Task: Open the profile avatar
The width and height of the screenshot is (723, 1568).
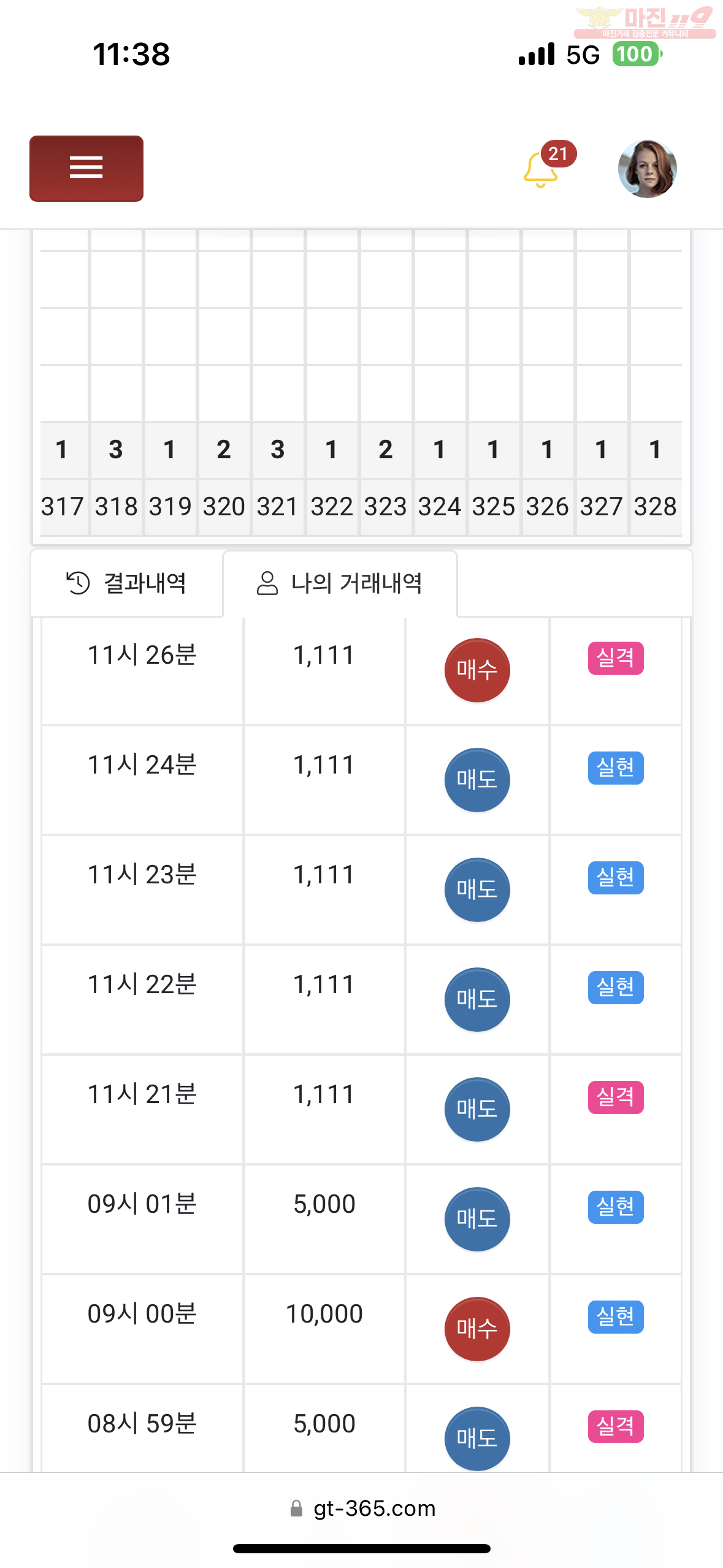Action: click(647, 169)
